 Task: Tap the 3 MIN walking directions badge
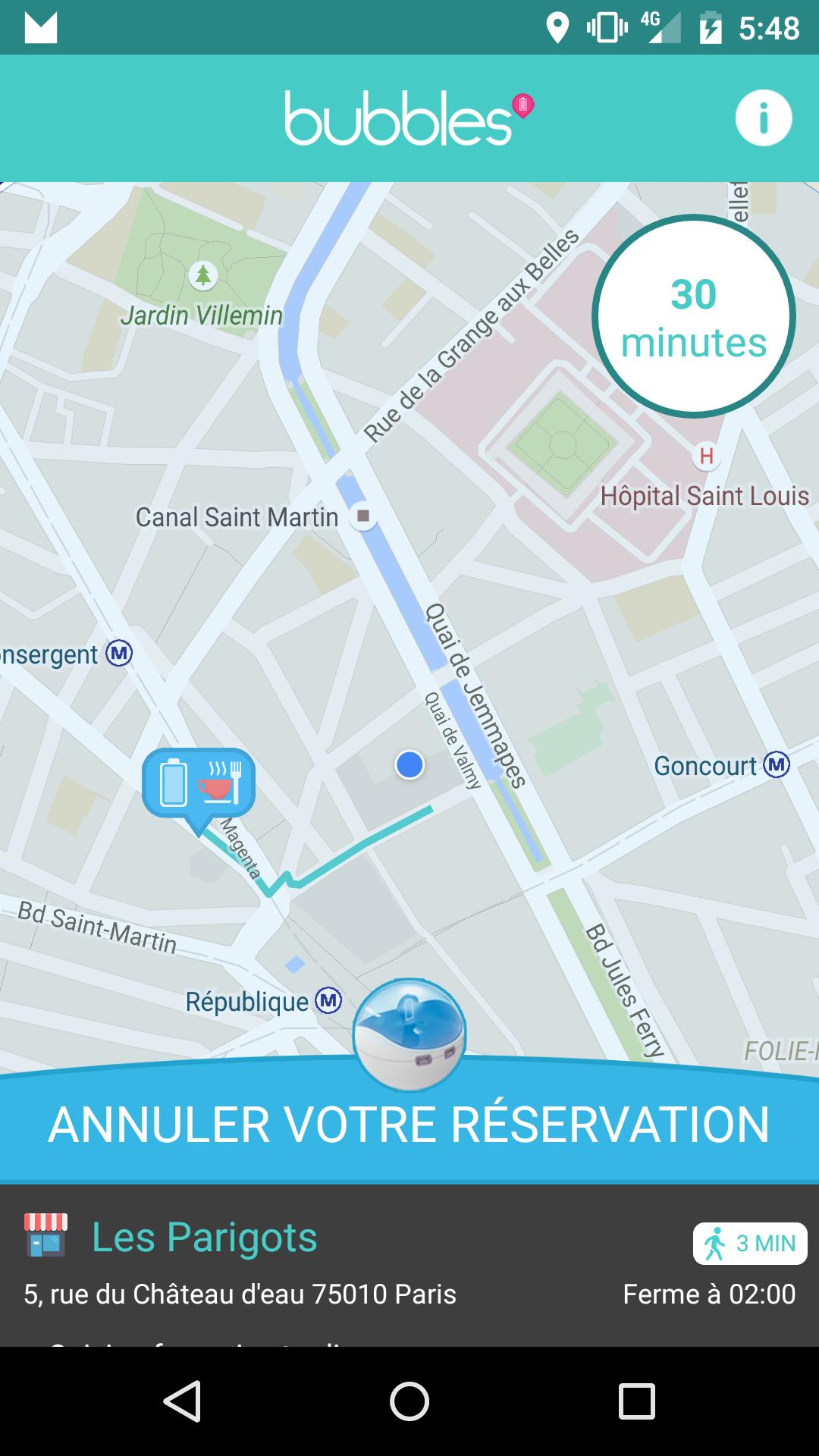pos(749,1244)
